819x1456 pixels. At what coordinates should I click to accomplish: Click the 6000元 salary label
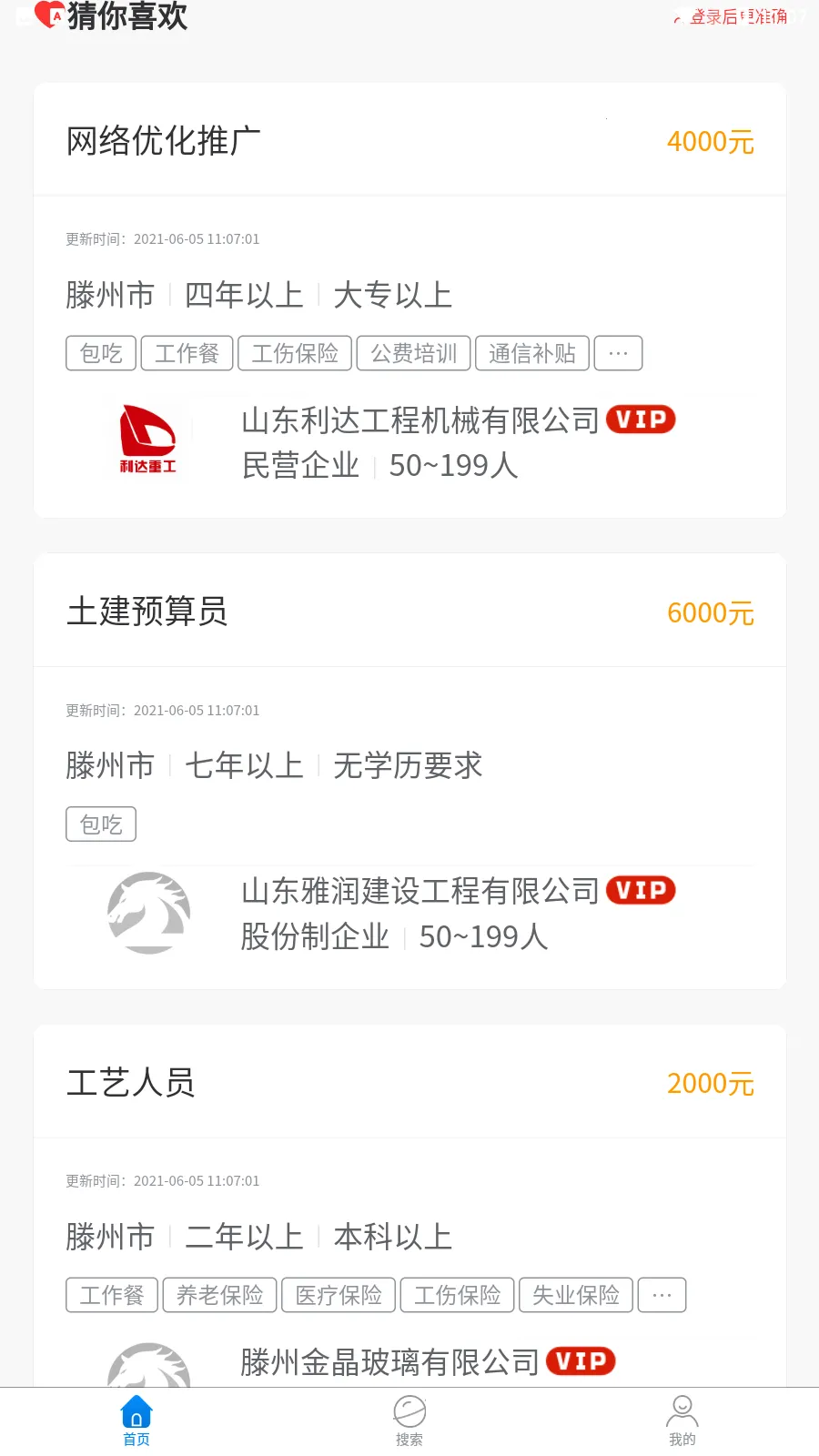click(710, 612)
